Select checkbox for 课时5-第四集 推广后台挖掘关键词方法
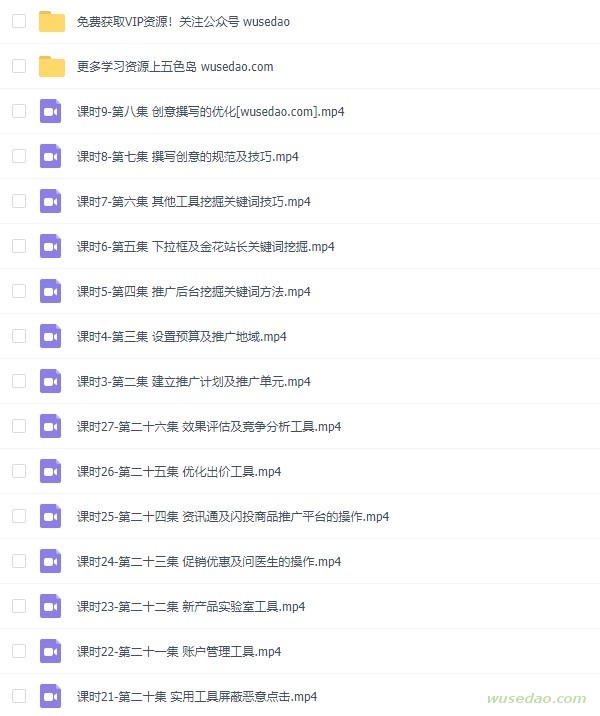This screenshot has height=716, width=600. (19, 291)
